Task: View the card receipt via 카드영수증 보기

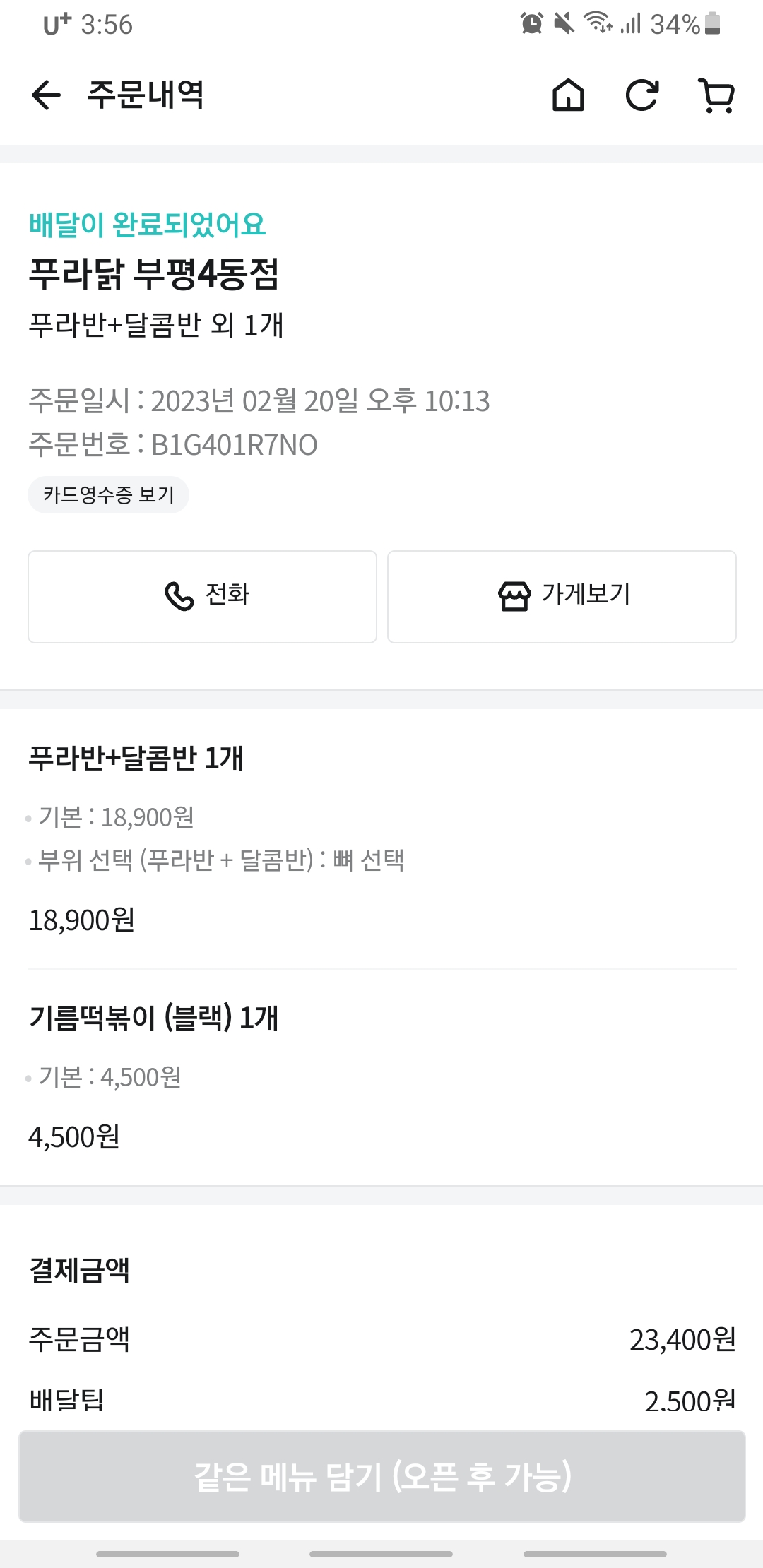Action: pyautogui.click(x=108, y=494)
